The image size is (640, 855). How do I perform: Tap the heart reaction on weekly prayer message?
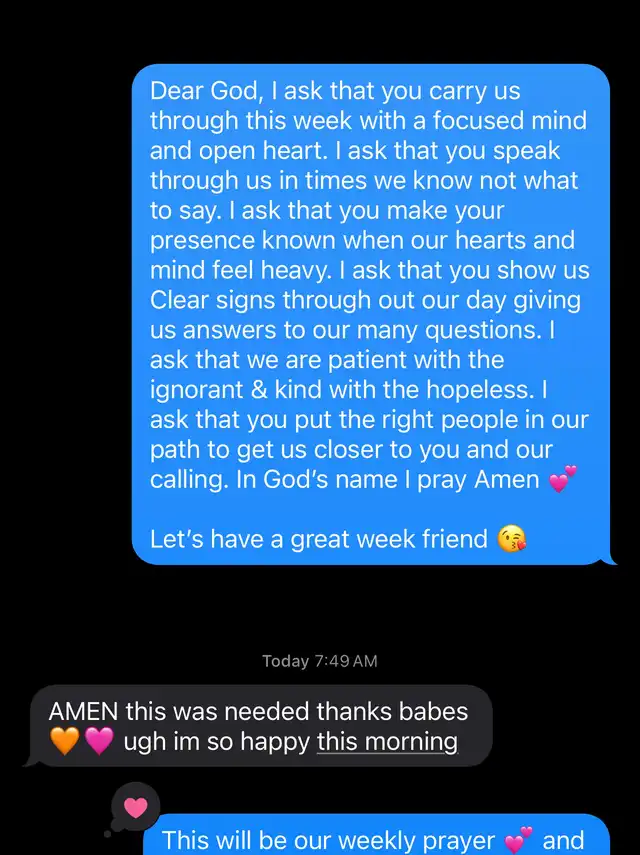tap(135, 807)
